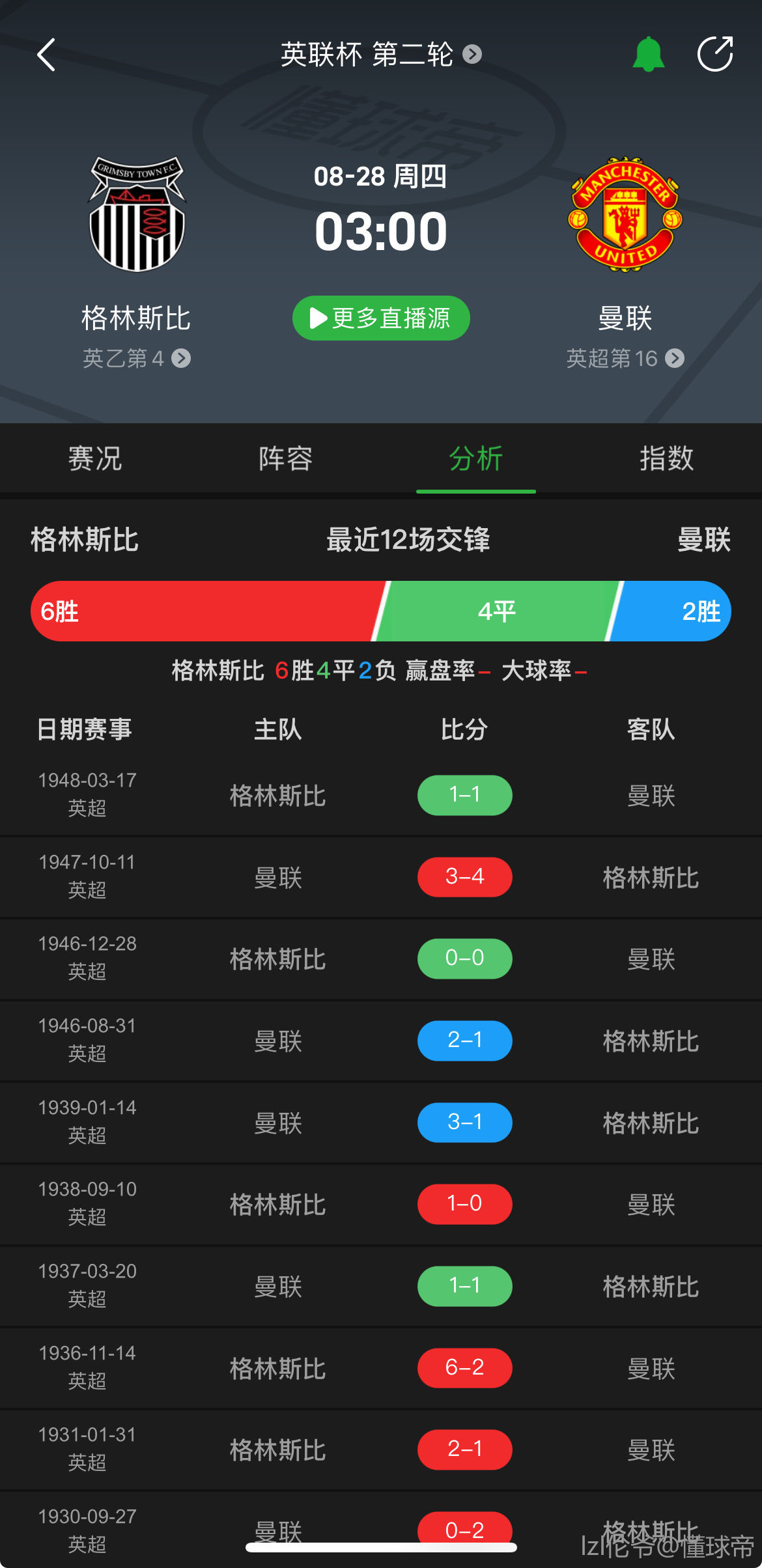Open the 1947-10-11 match with score 3-4

click(x=381, y=877)
